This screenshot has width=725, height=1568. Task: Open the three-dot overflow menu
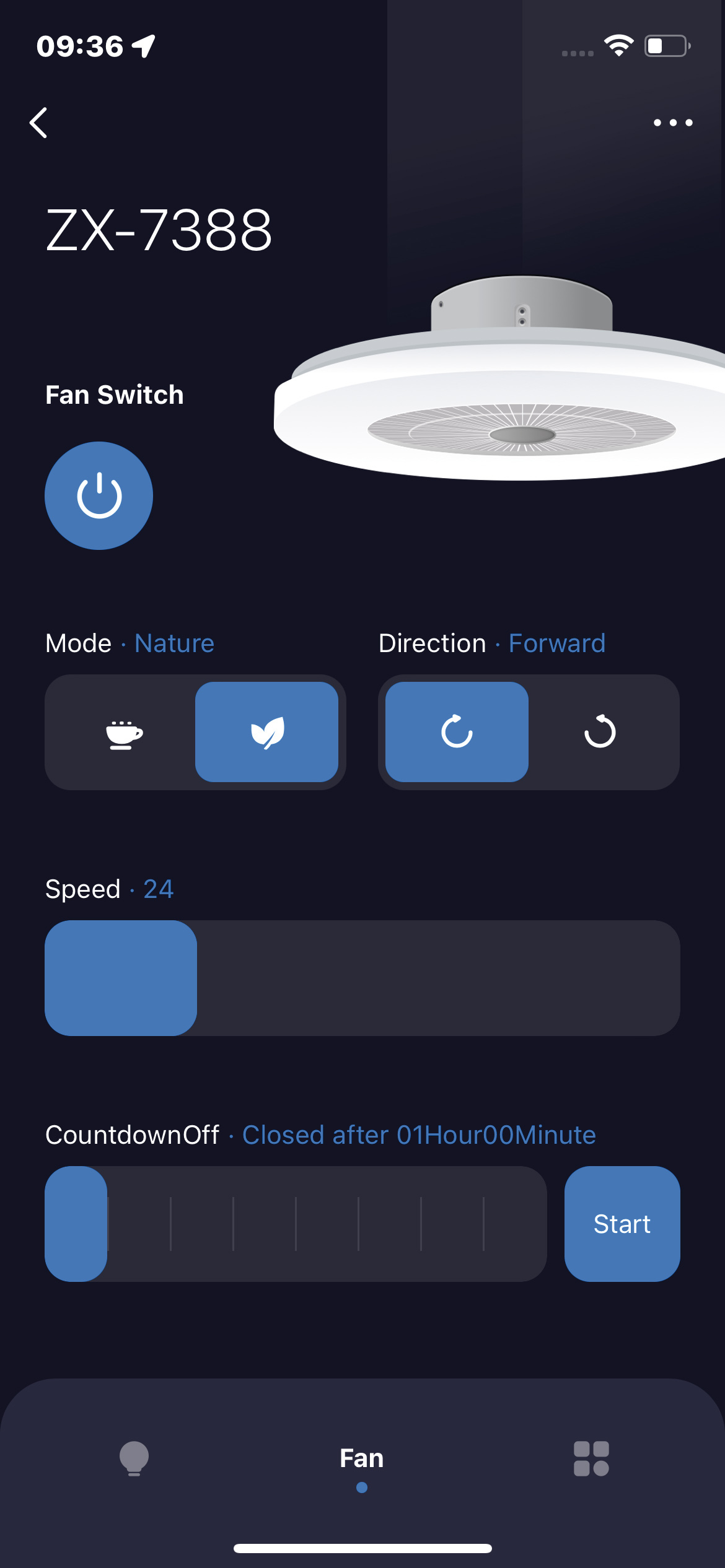coord(673,123)
